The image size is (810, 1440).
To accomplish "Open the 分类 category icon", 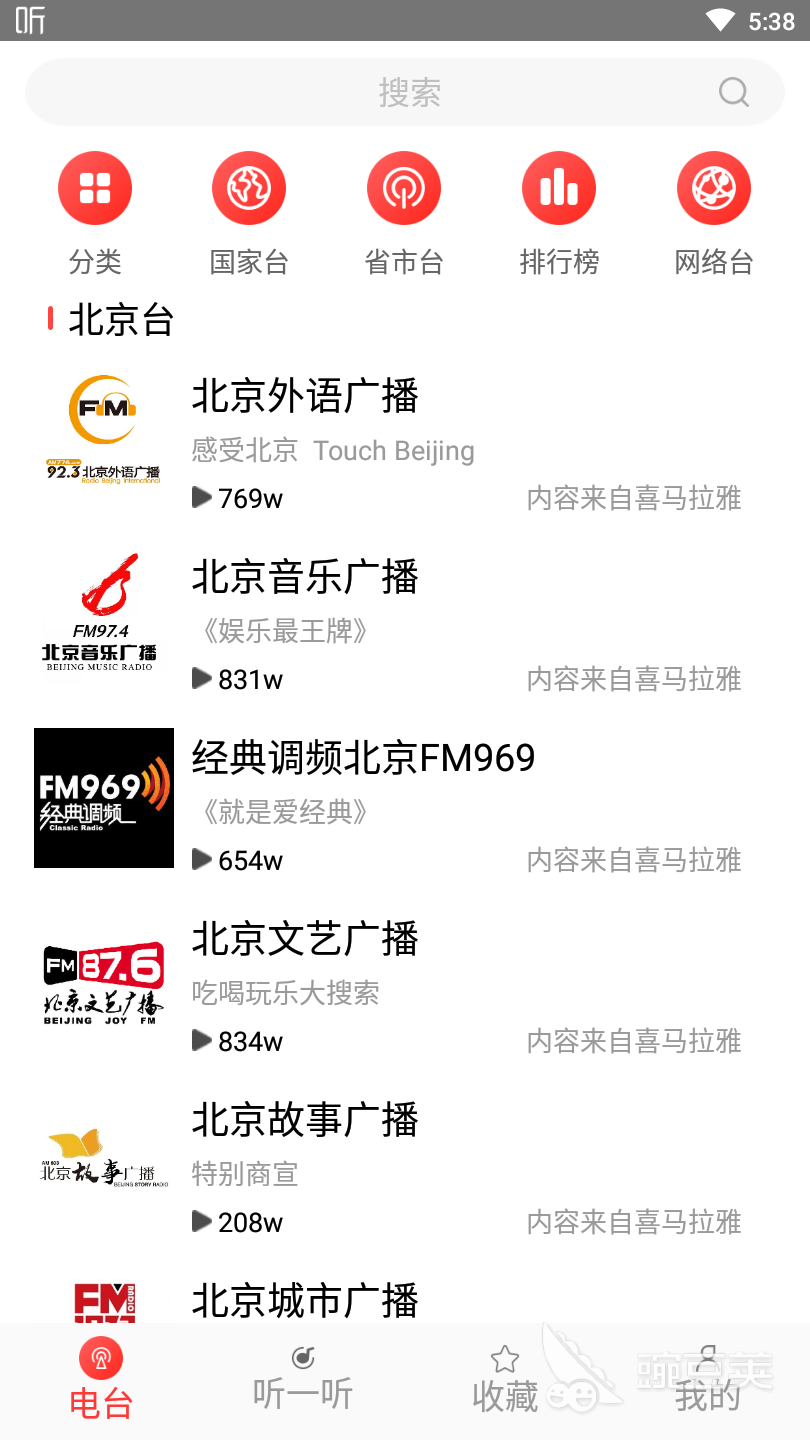I will pyautogui.click(x=95, y=187).
